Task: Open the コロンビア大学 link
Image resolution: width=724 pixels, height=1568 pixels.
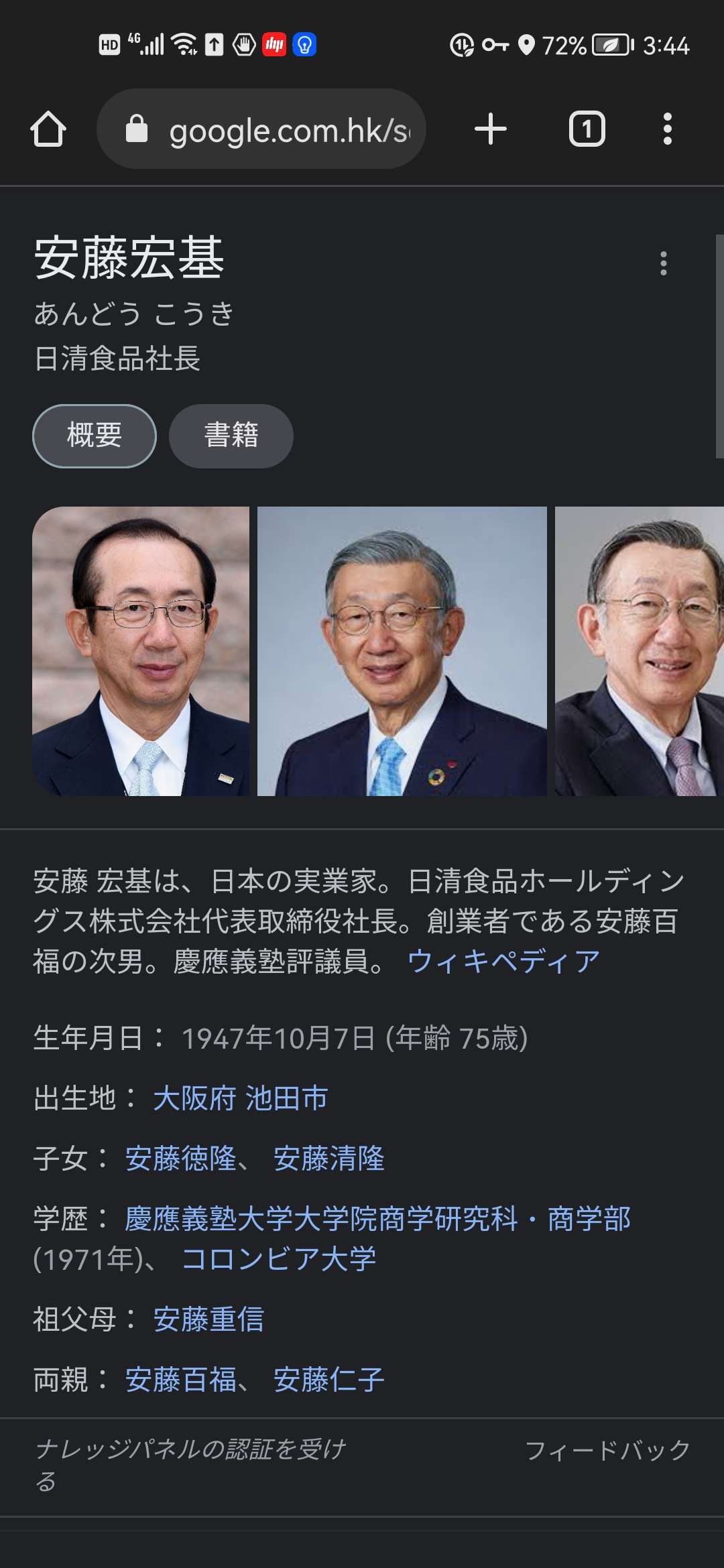Action: 279,1259
